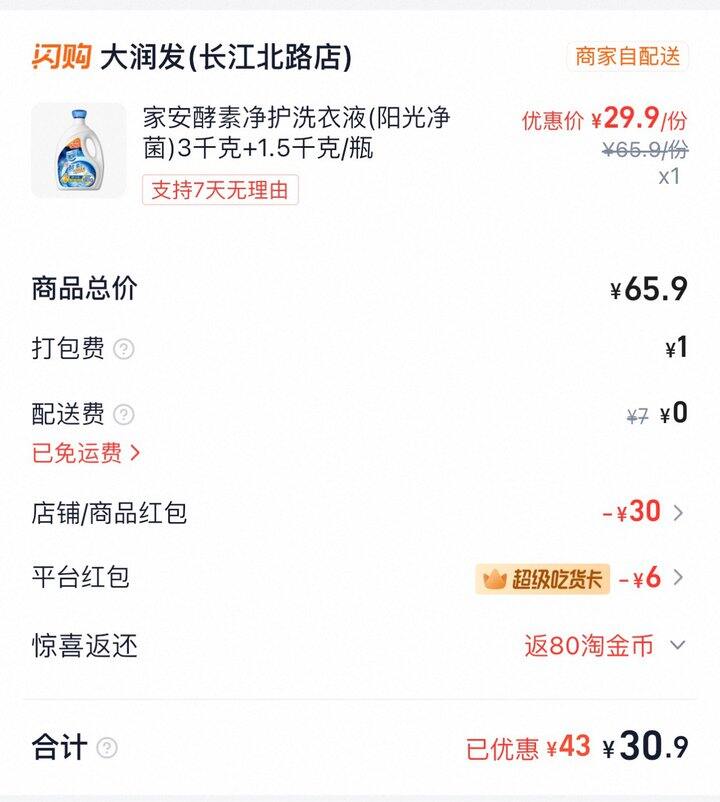Show help info for 合计

point(107,748)
